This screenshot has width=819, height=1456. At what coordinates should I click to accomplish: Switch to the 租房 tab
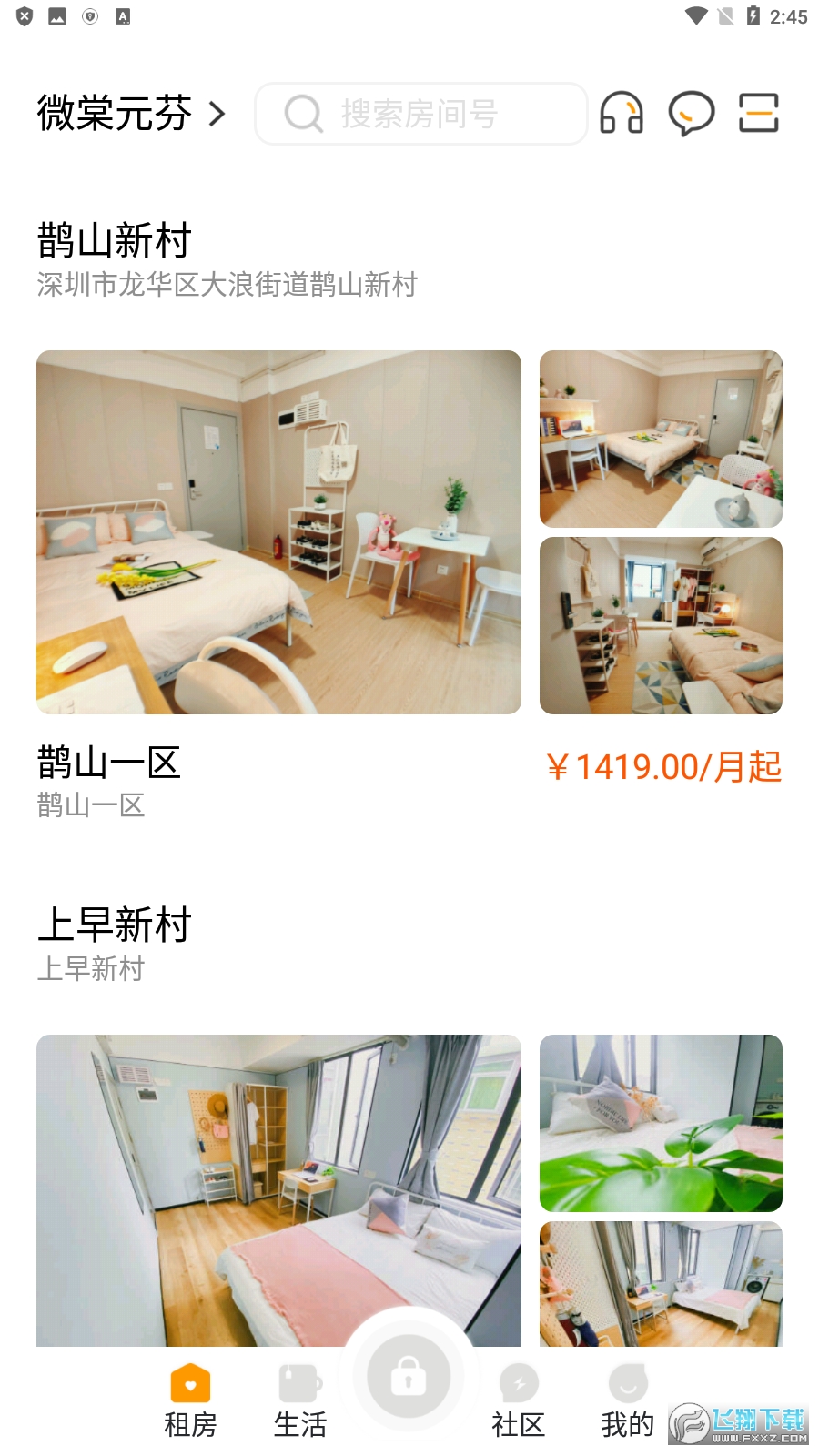[x=190, y=1401]
